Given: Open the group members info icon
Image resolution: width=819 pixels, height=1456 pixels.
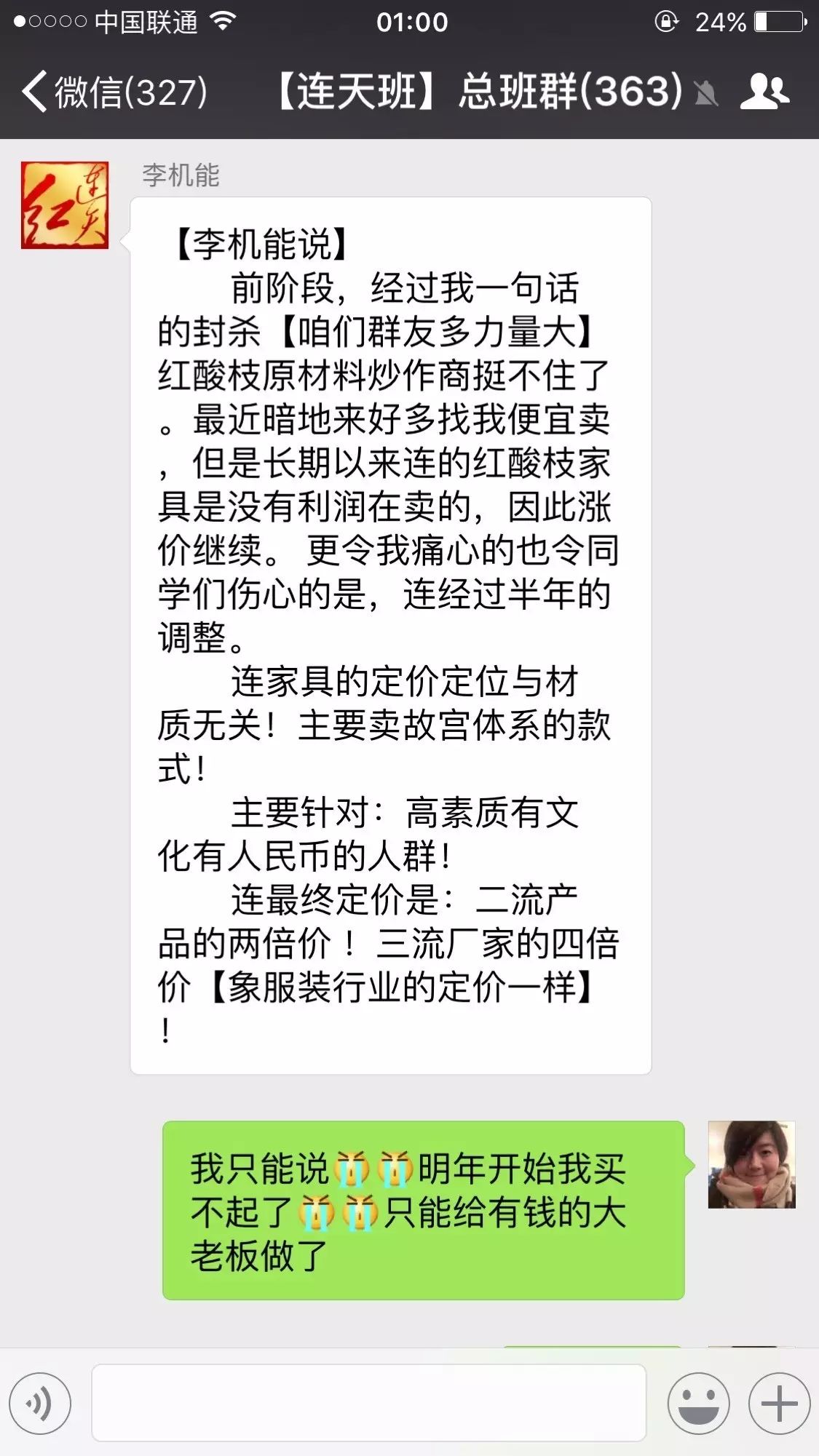Looking at the screenshot, I should click(x=764, y=92).
